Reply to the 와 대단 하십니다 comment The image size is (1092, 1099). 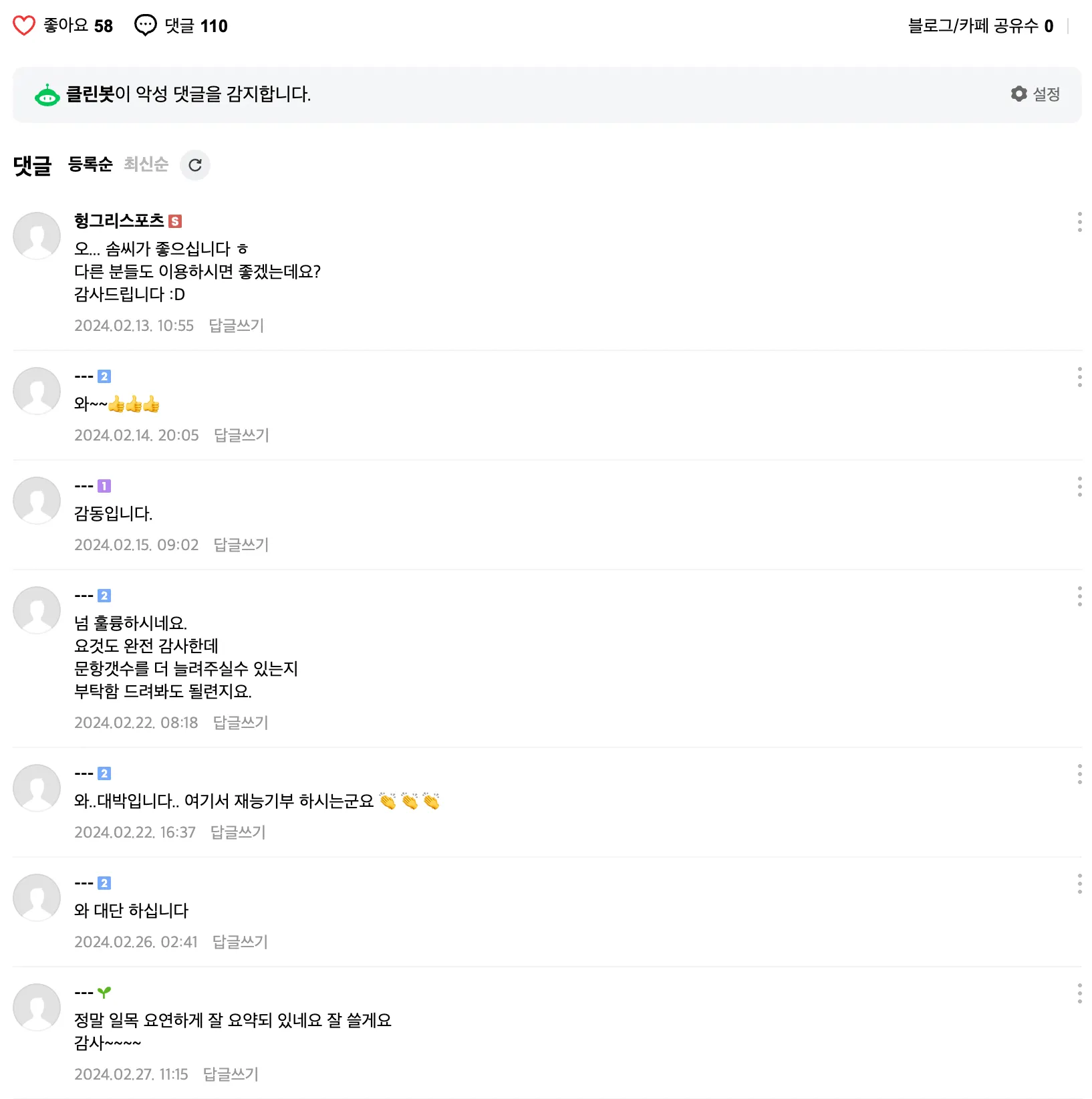point(240,942)
